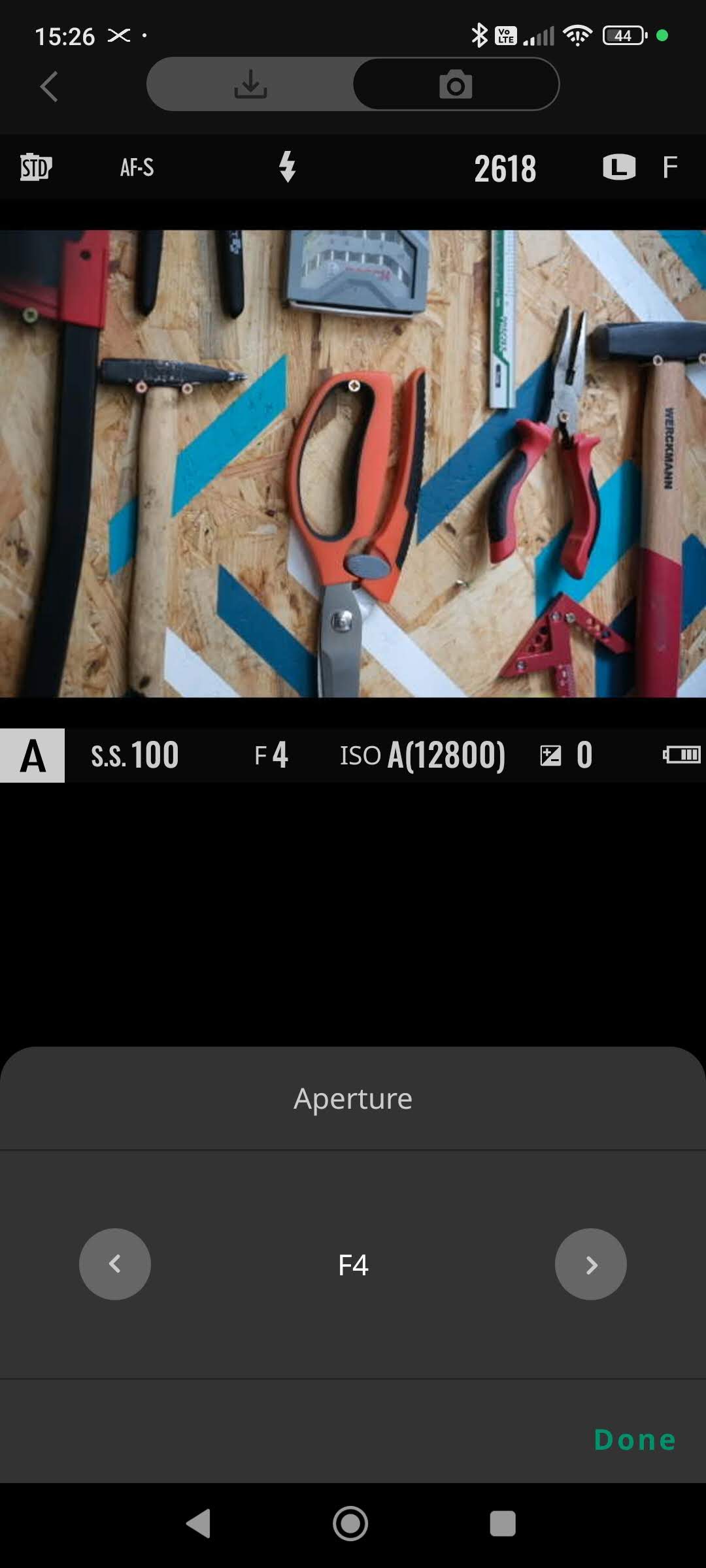Go to the Android home screen
This screenshot has height=1568, width=706.
pos(351,1524)
